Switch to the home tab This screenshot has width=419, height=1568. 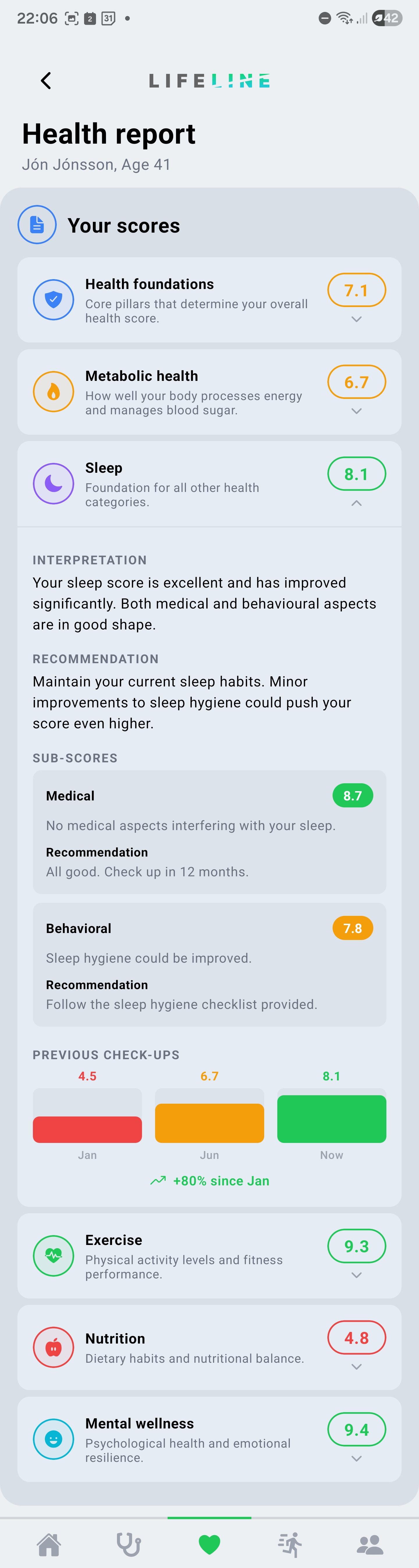[49, 1544]
